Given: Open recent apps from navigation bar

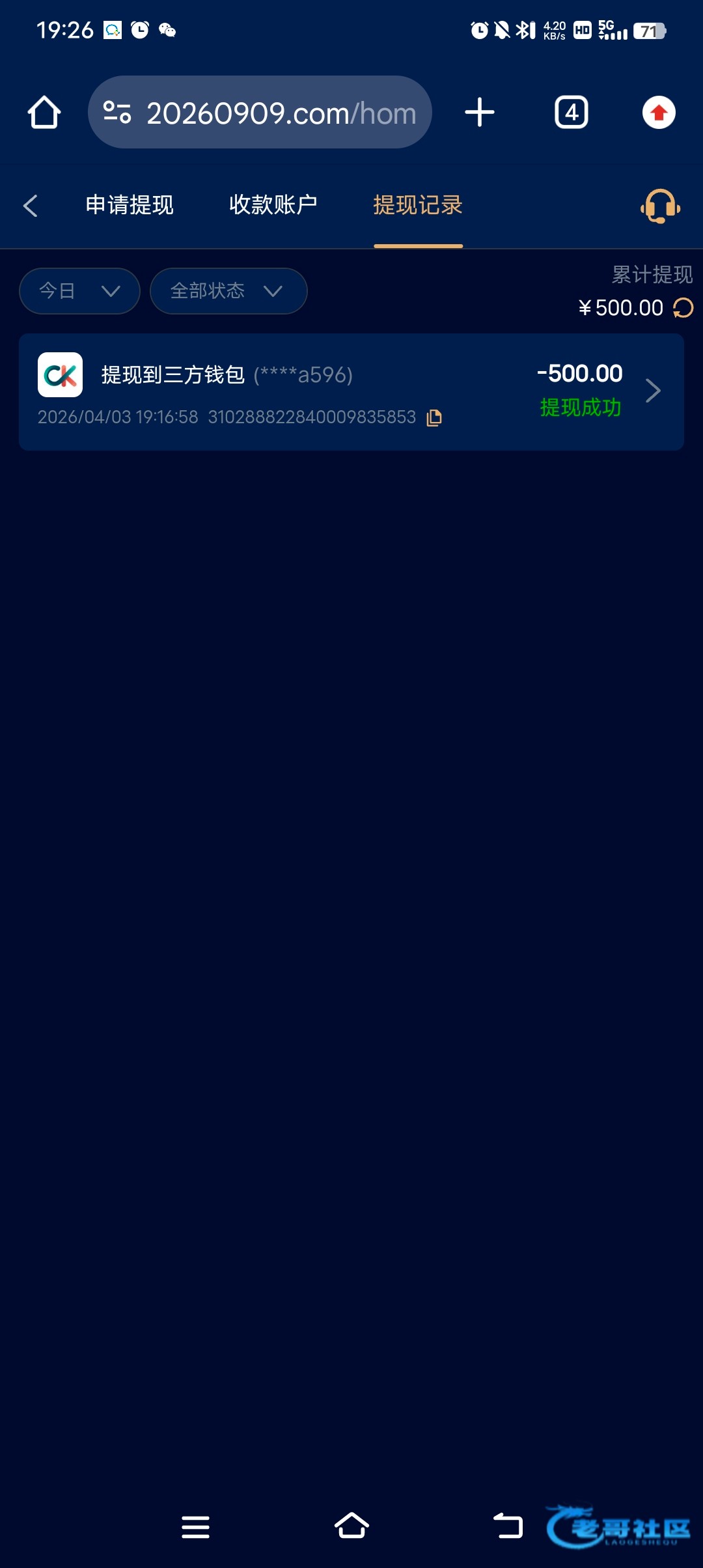Looking at the screenshot, I should click(x=195, y=1526).
